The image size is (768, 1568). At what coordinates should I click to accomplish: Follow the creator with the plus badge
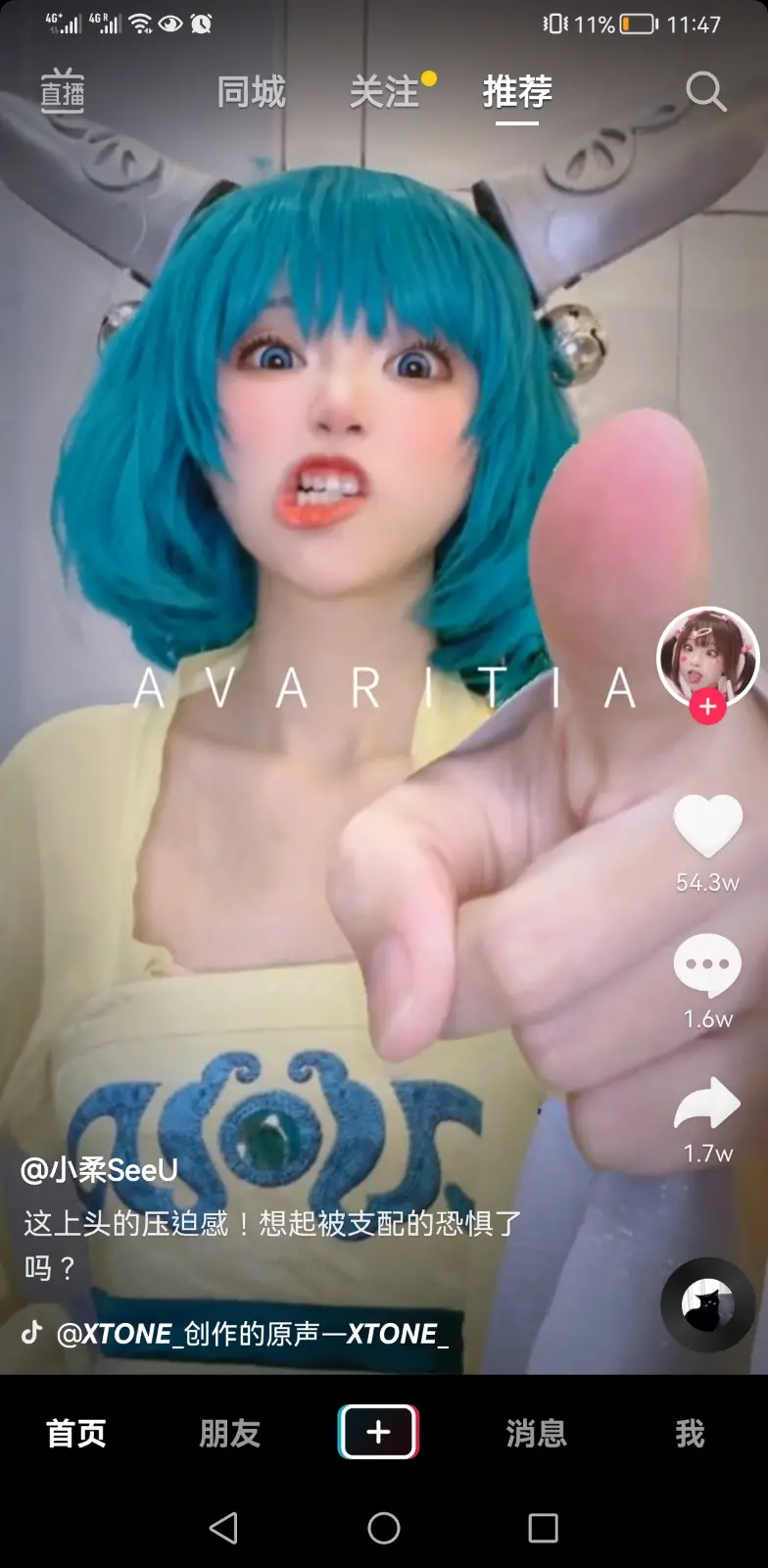pos(708,707)
